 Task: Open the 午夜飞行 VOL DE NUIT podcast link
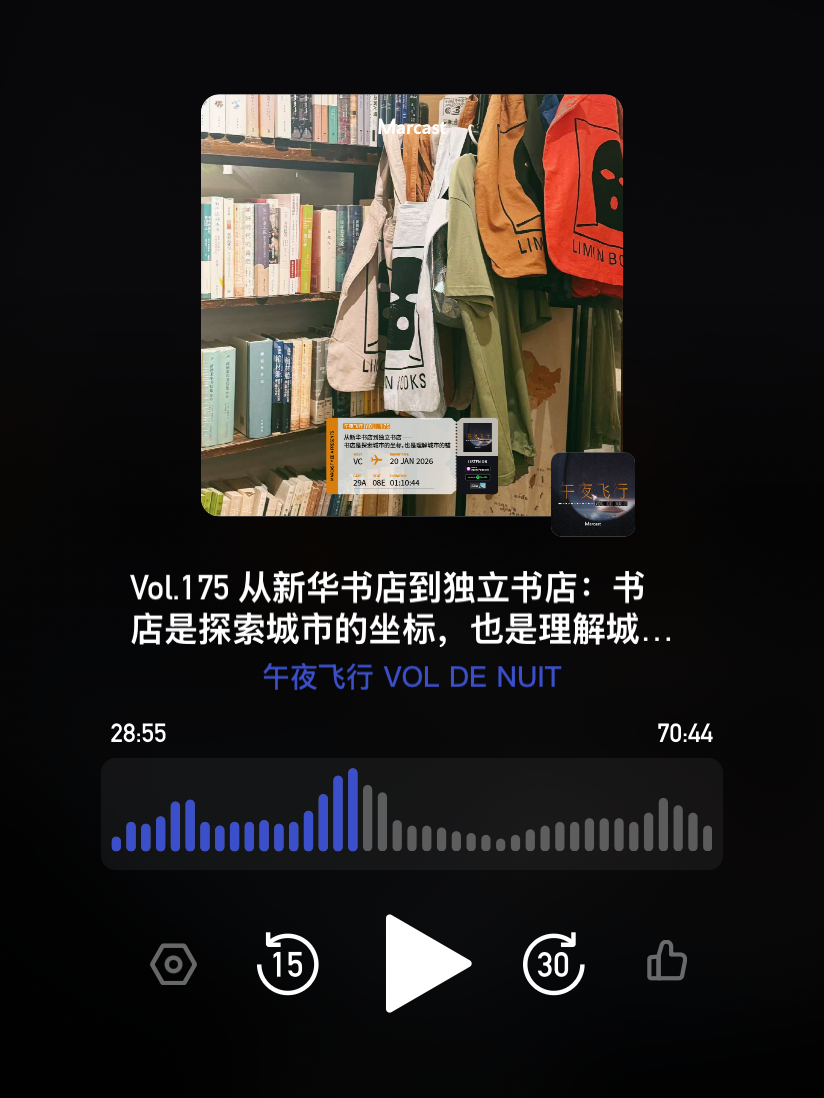412,677
